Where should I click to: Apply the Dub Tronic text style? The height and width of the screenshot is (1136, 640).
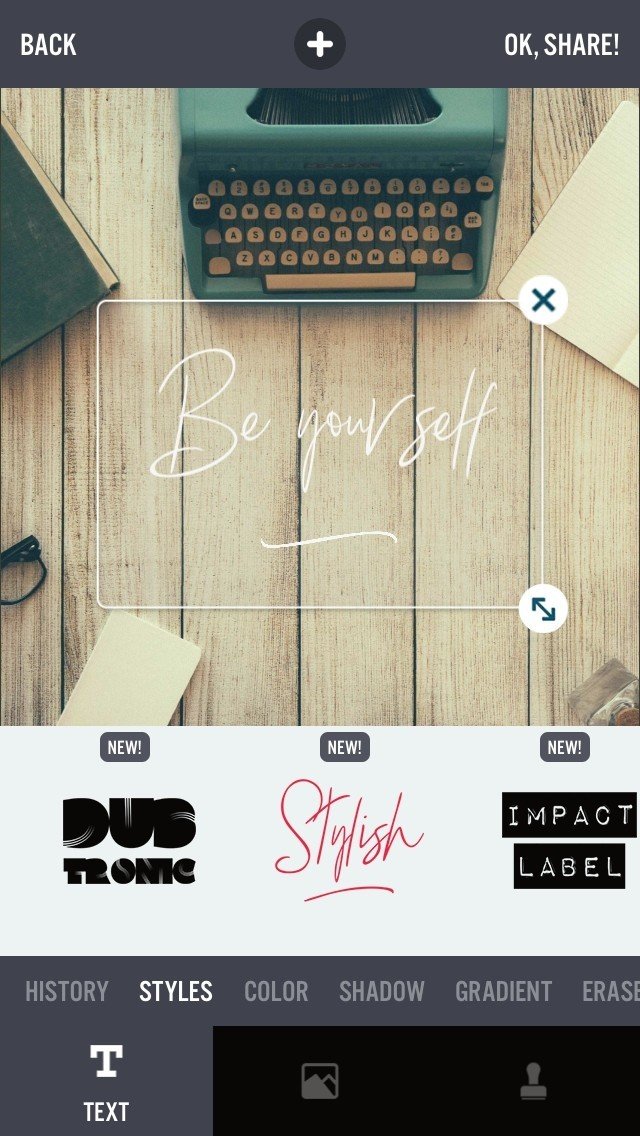tap(129, 840)
